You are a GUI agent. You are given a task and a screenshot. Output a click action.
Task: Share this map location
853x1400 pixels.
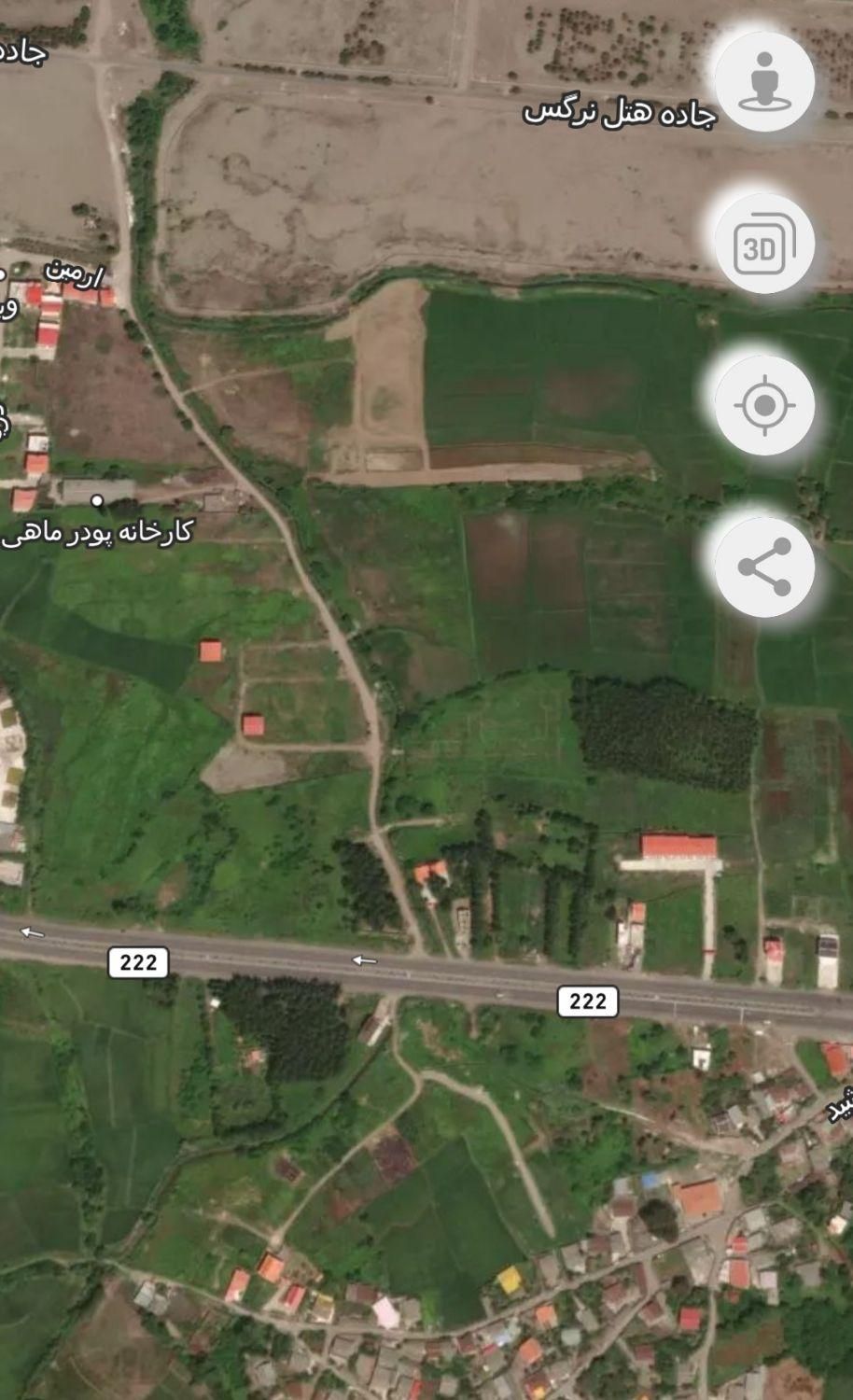[764, 567]
